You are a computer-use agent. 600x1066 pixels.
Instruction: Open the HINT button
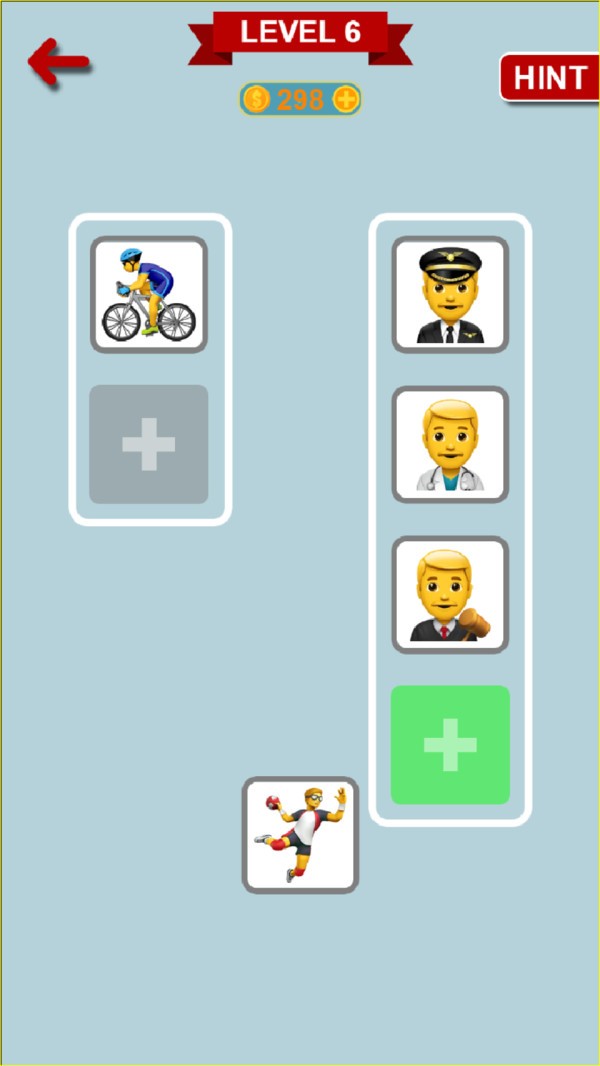550,78
